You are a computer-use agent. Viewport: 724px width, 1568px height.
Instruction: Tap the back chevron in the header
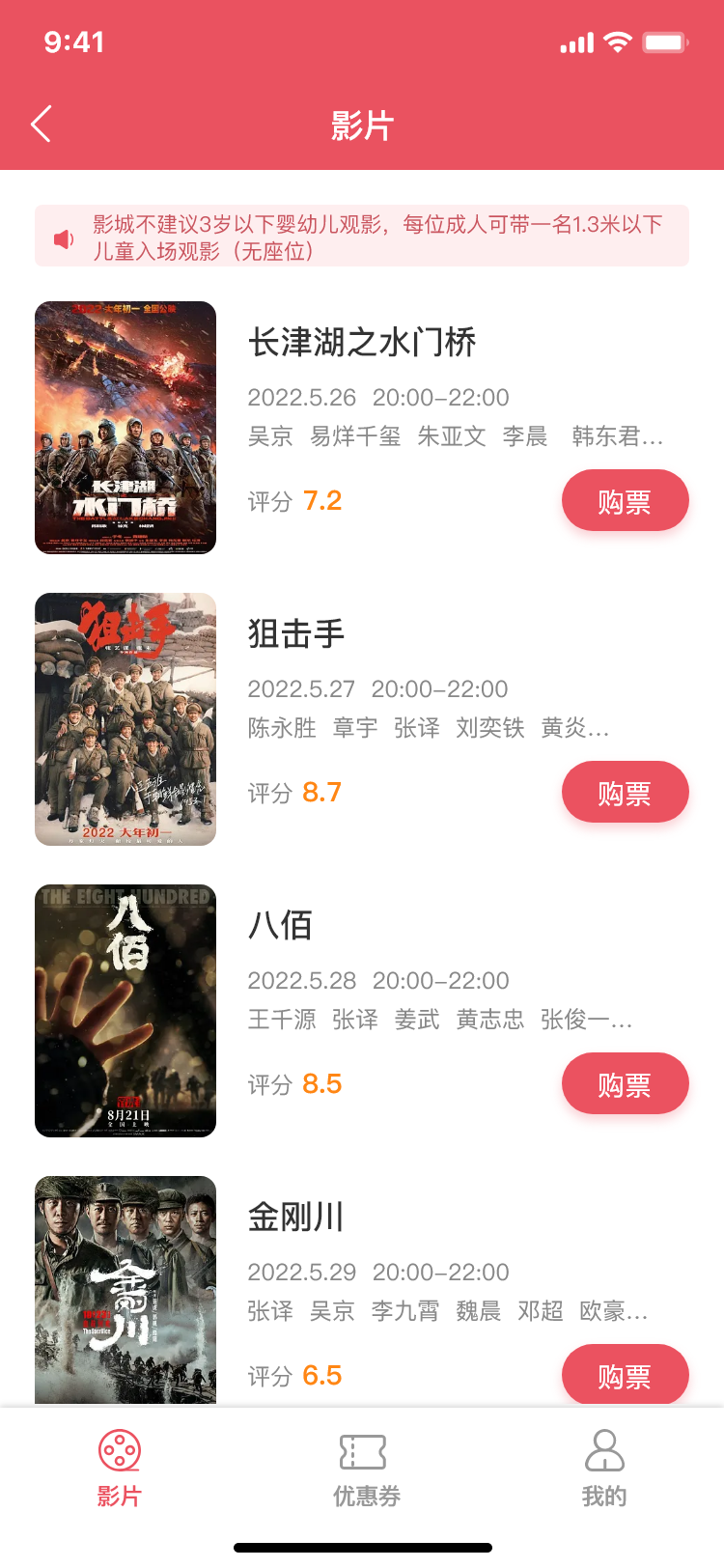(x=41, y=124)
